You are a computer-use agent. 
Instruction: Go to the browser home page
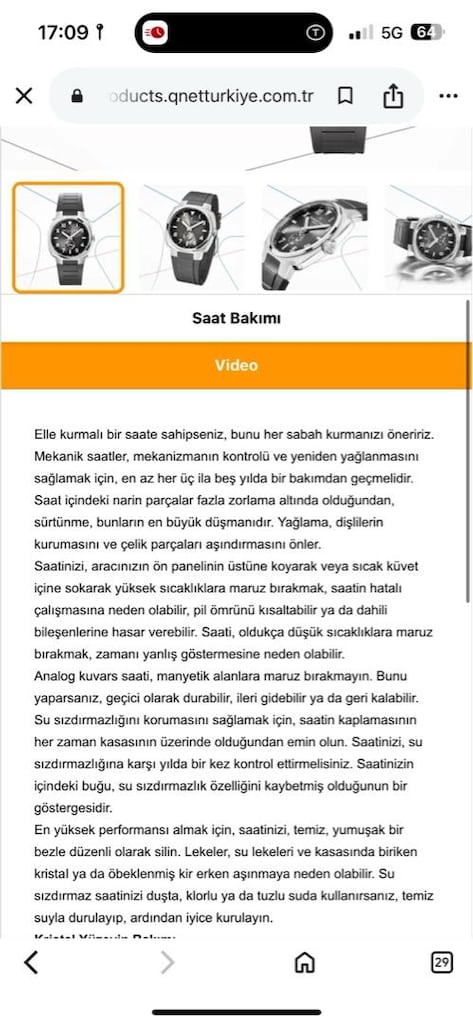304,962
